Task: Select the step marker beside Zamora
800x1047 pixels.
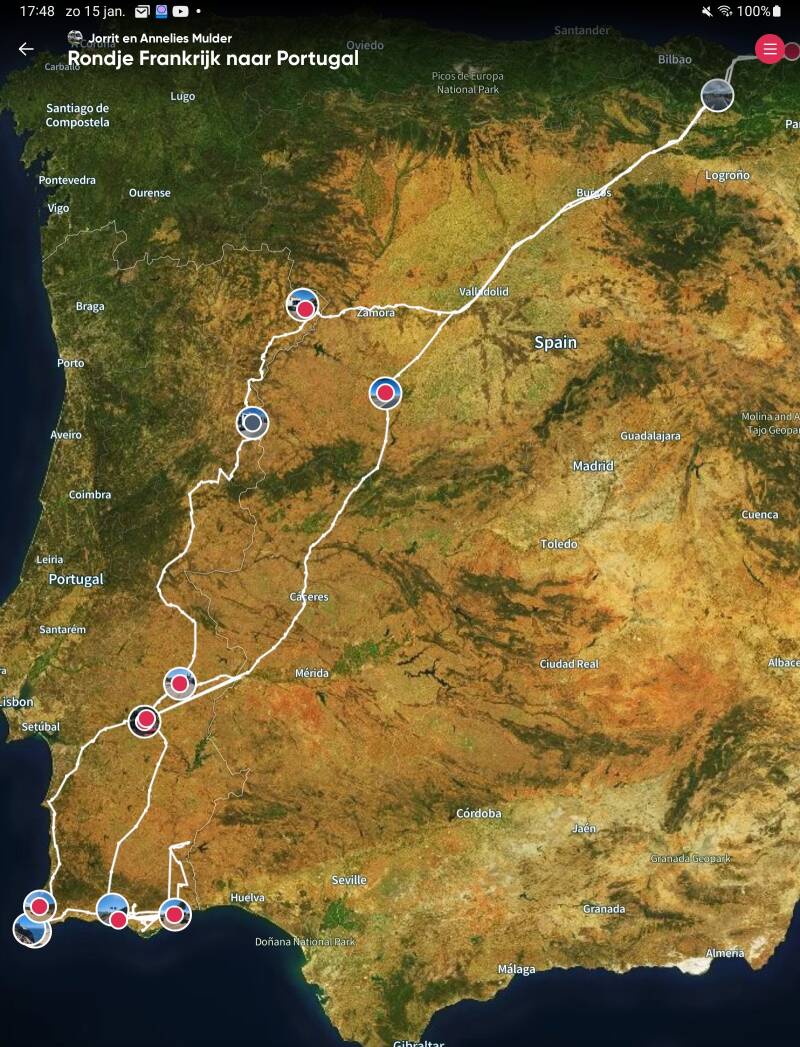Action: point(303,305)
